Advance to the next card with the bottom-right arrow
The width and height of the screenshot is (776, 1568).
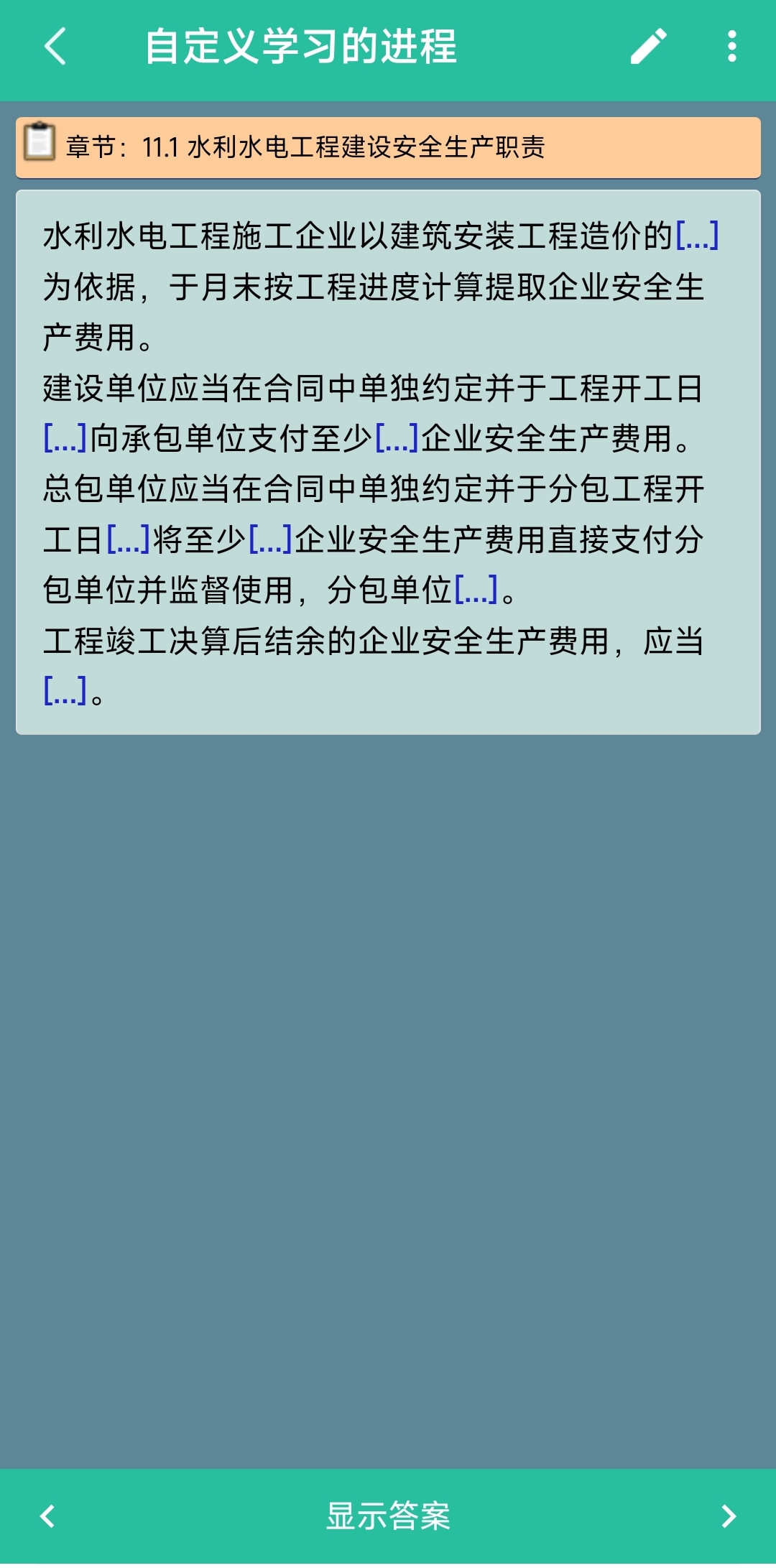click(729, 1516)
